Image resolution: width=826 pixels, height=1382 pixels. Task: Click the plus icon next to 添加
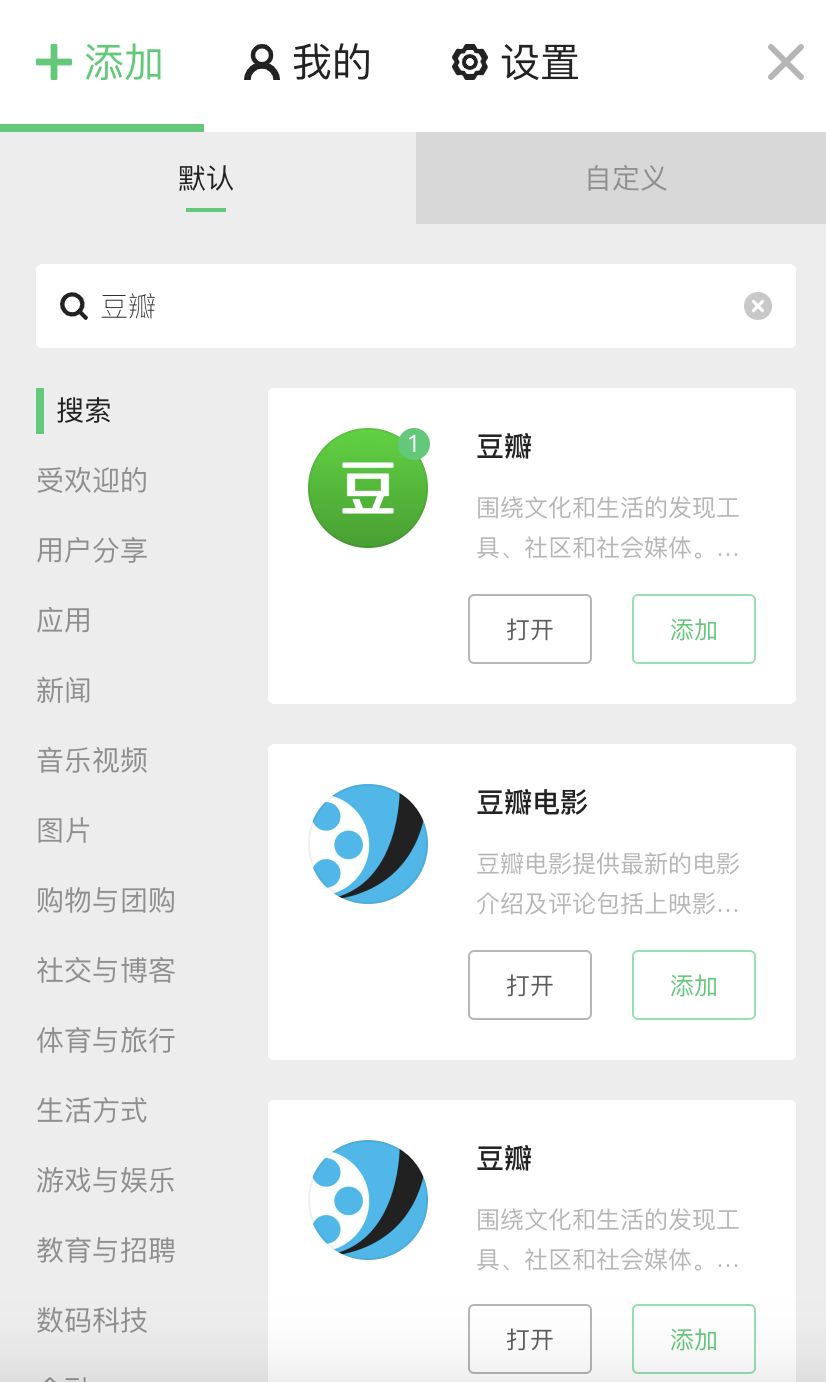click(51, 62)
